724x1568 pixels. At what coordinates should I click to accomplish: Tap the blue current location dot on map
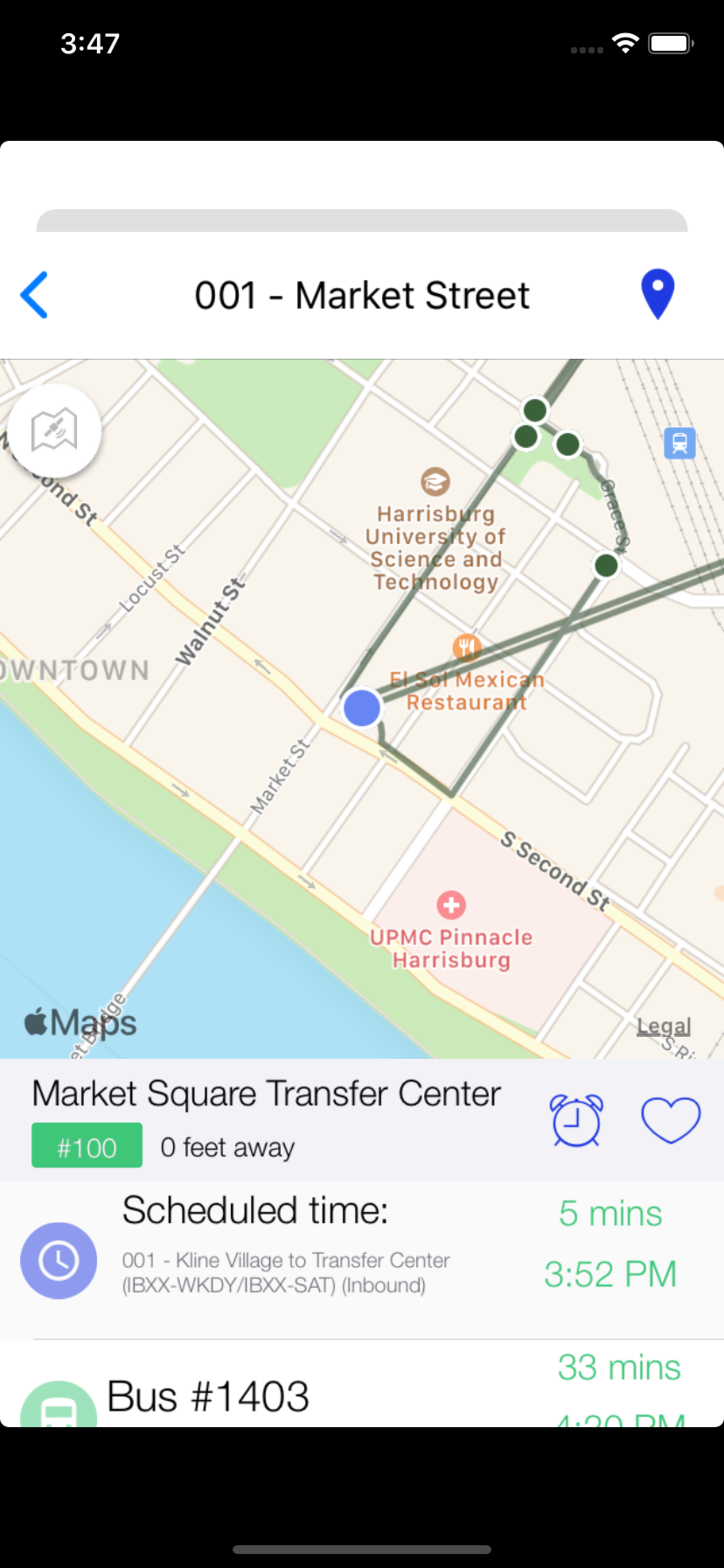361,708
